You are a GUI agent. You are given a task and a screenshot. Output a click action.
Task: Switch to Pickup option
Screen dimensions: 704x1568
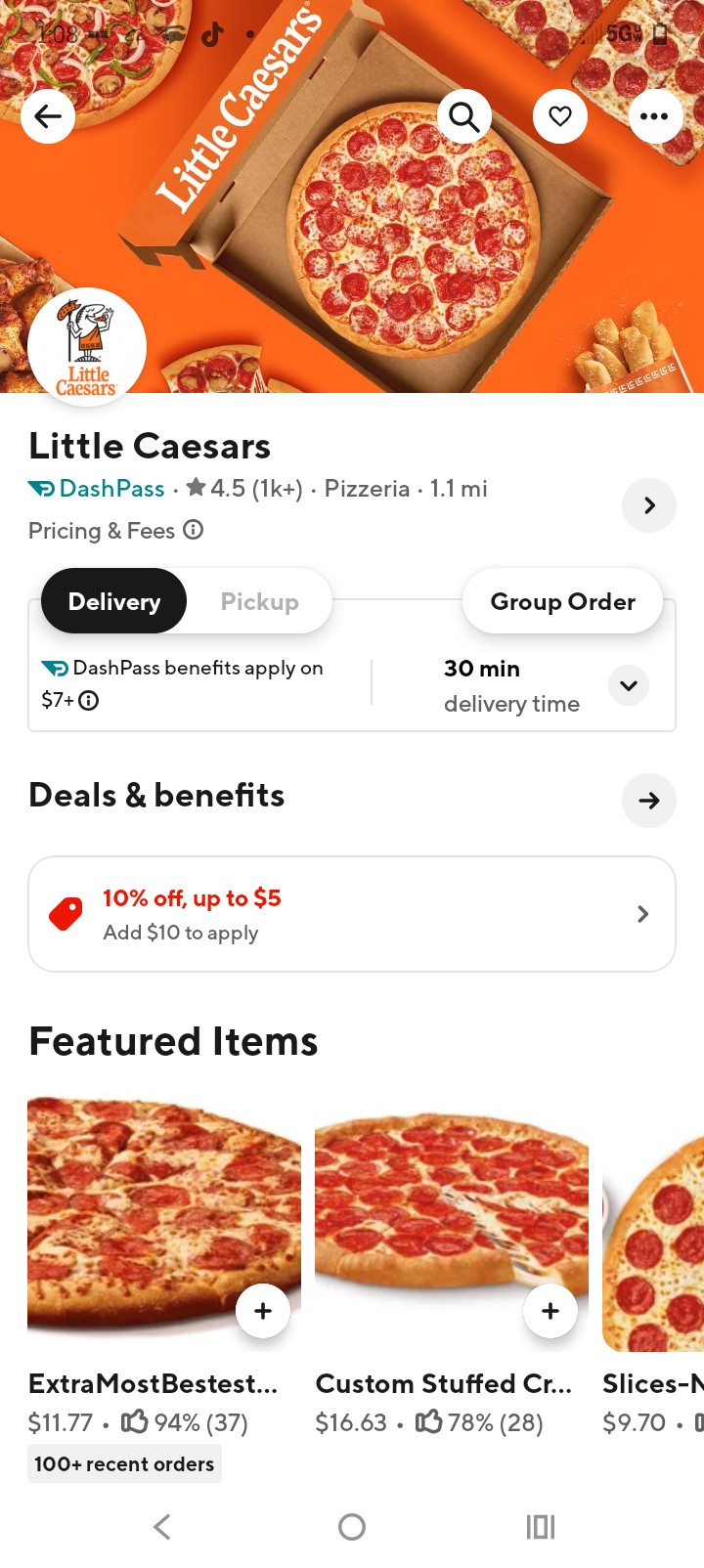pyautogui.click(x=259, y=601)
